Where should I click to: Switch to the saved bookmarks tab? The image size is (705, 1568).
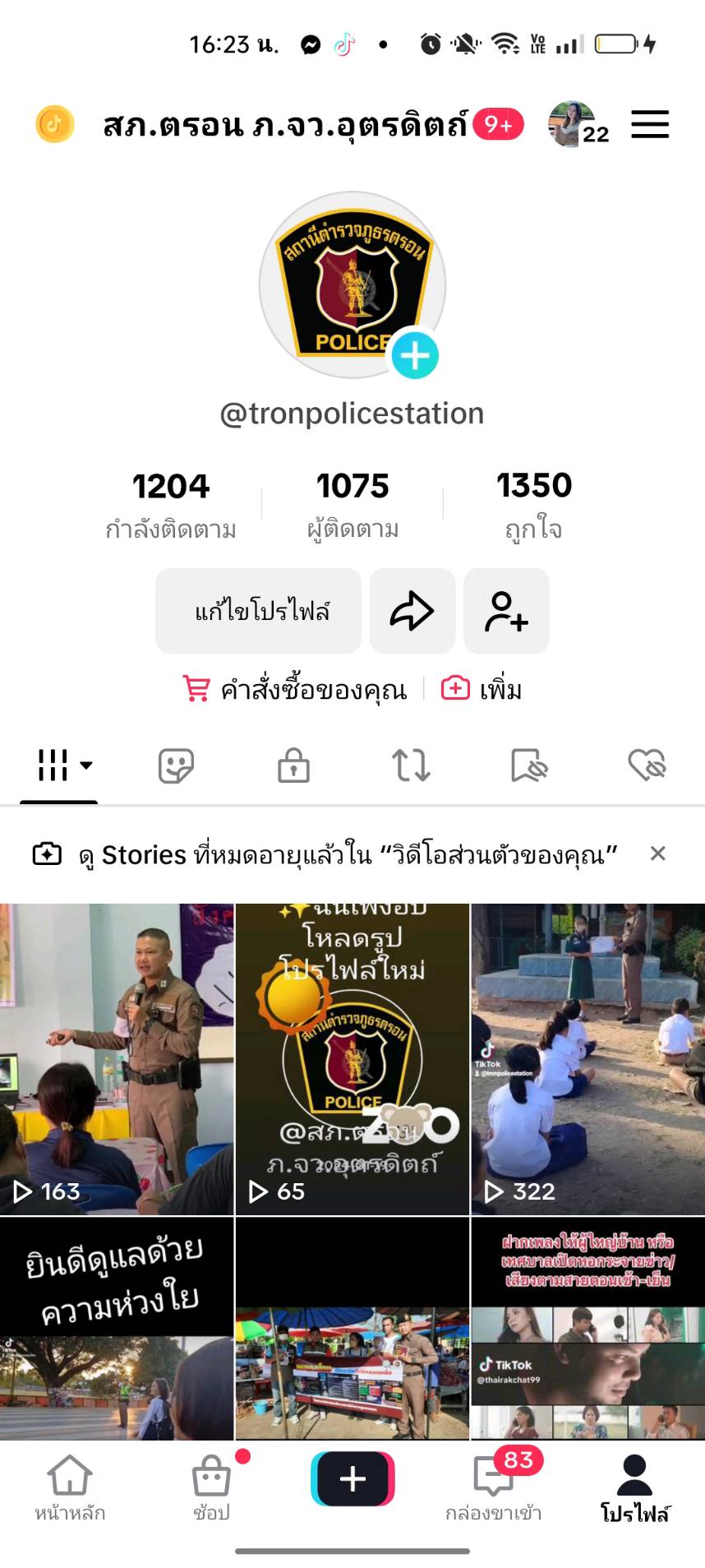(x=528, y=765)
